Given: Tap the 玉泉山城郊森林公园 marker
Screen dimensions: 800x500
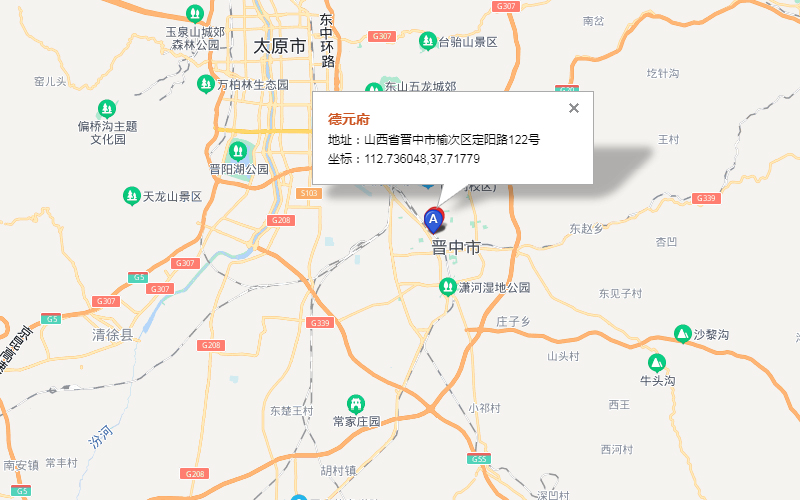Looking at the screenshot, I should coord(196,14).
